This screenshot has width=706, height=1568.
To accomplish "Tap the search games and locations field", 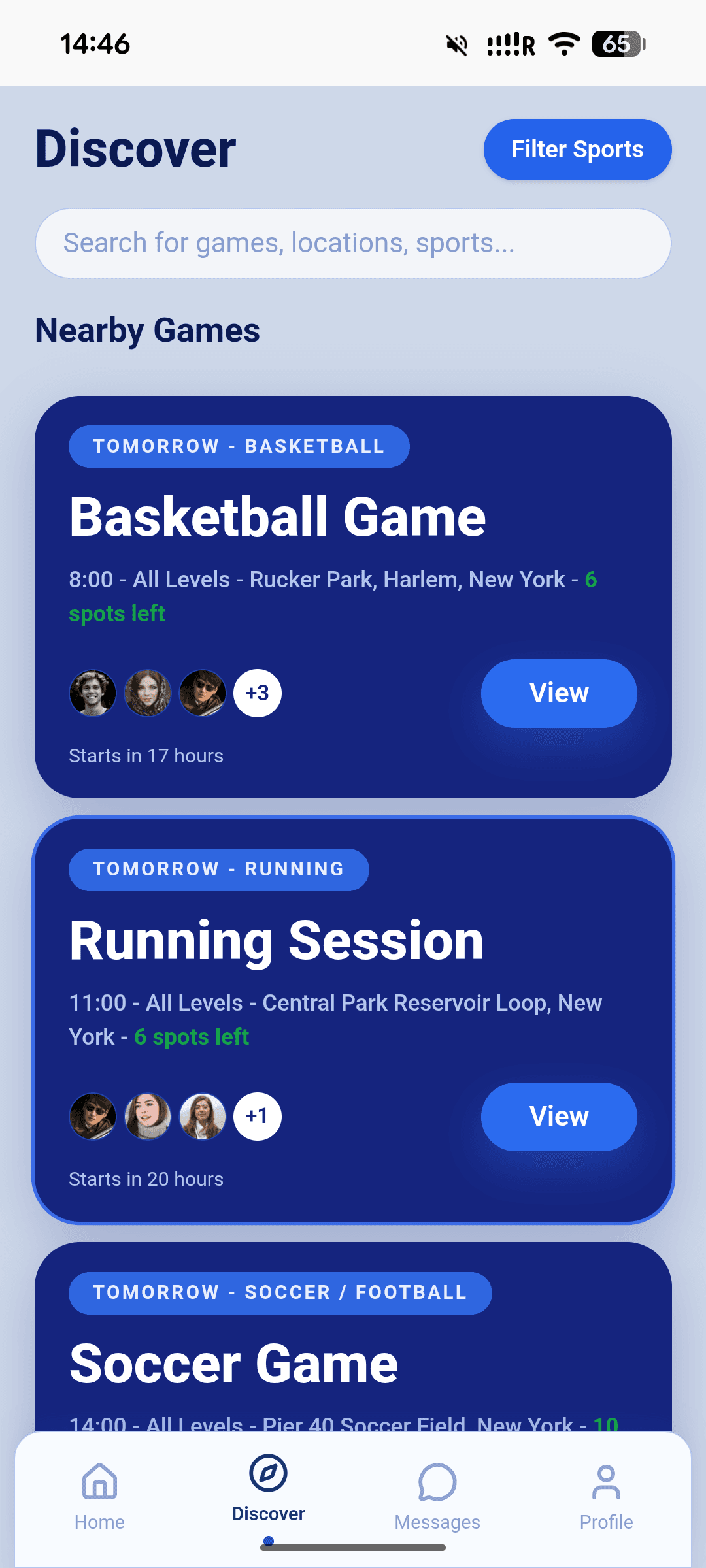I will (353, 243).
